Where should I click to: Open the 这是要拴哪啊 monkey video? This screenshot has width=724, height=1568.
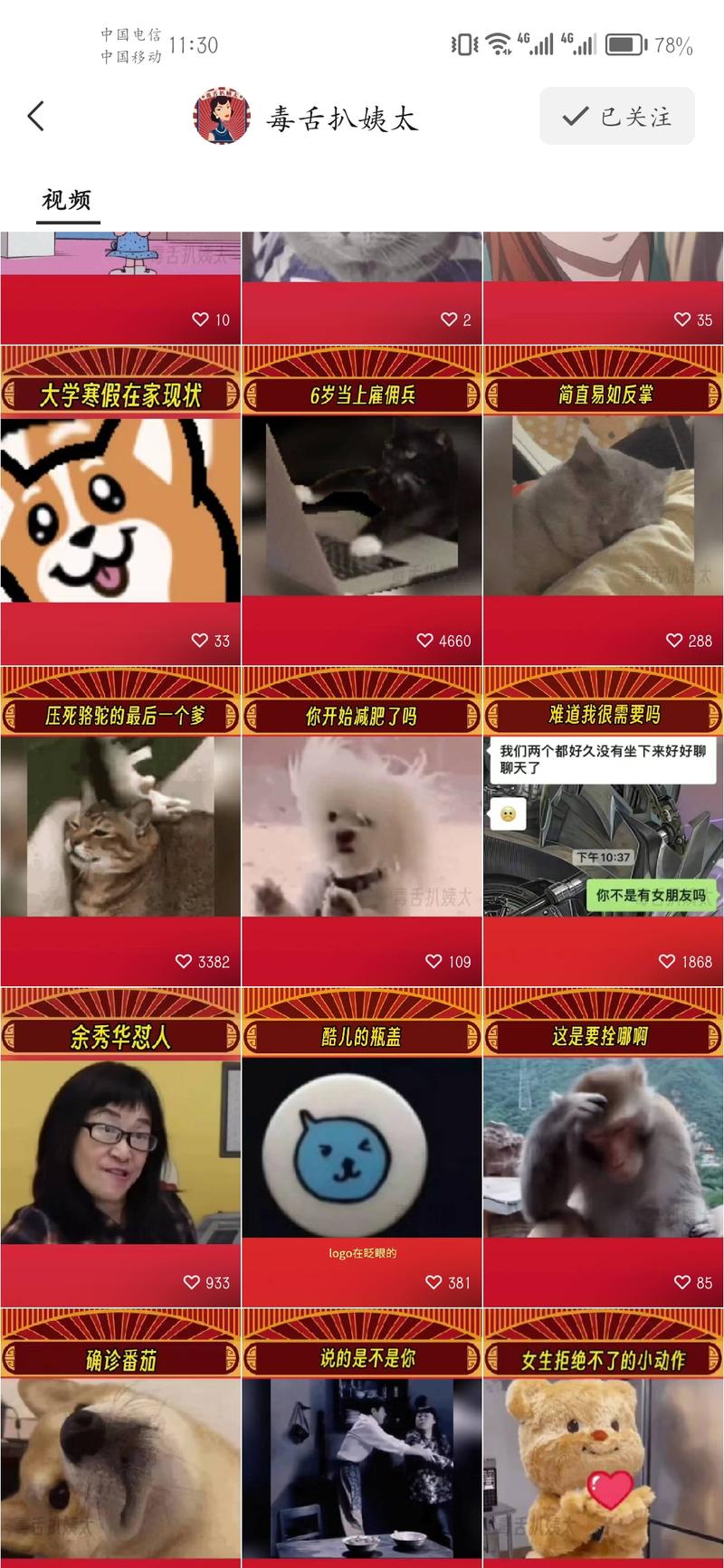click(604, 1149)
